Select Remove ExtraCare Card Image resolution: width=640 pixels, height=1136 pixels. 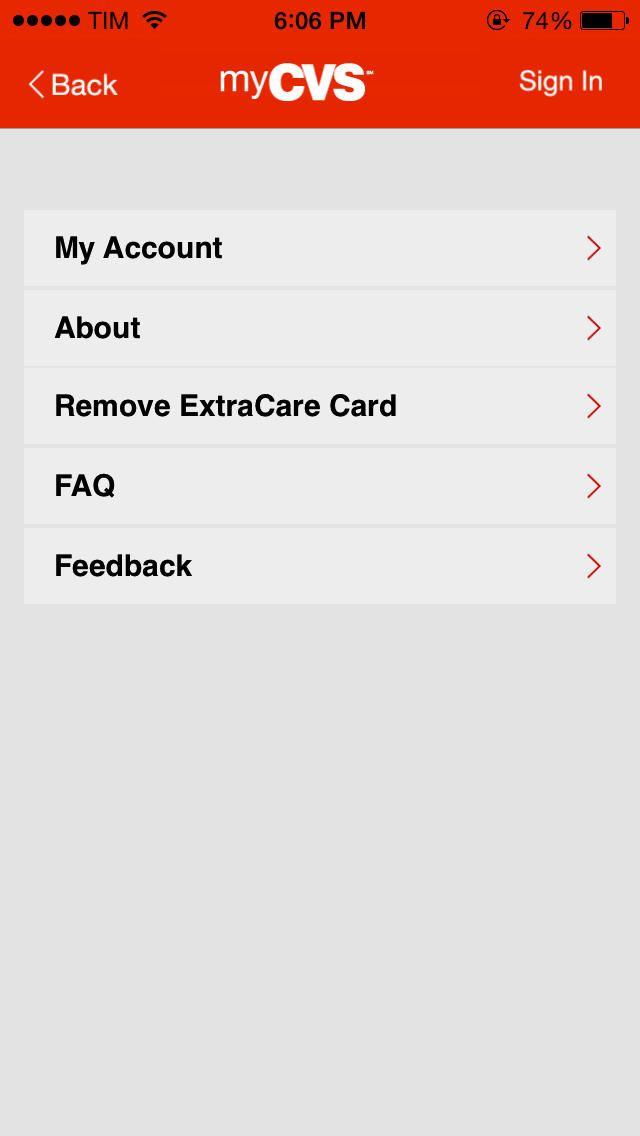[320, 406]
